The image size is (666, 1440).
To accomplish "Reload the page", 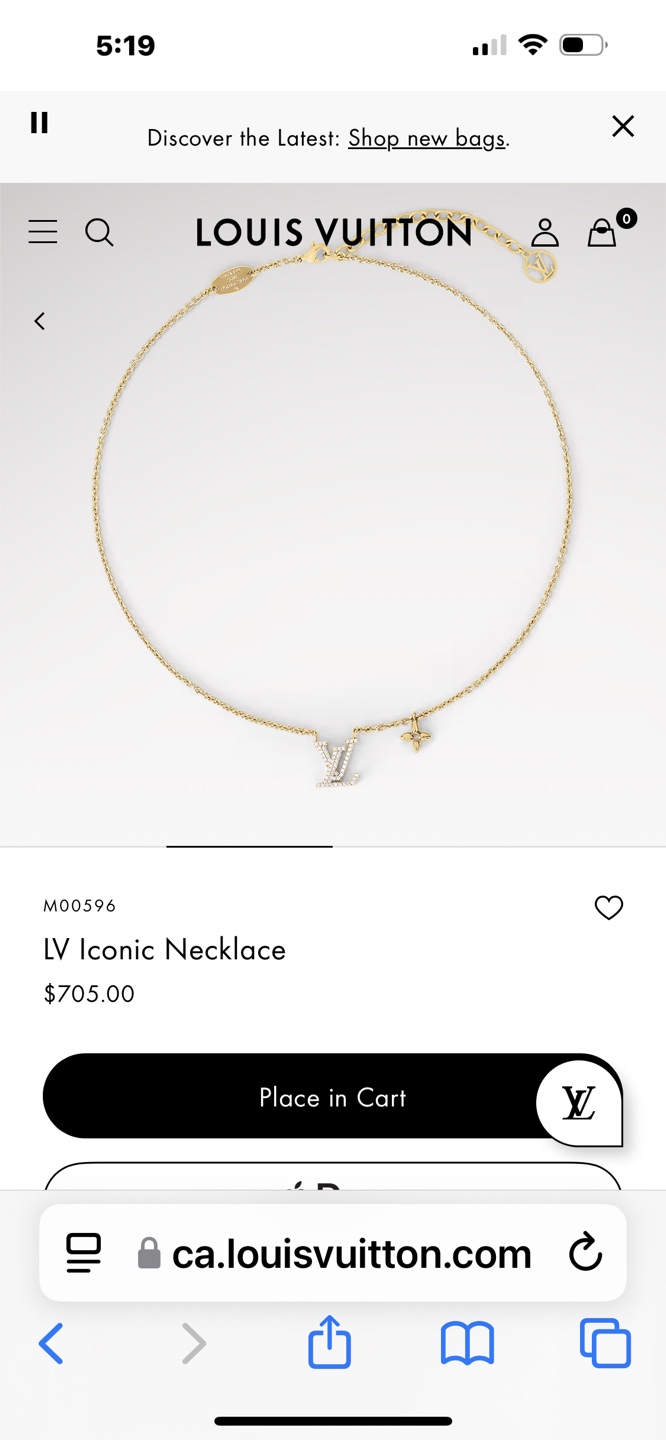I will (585, 1253).
